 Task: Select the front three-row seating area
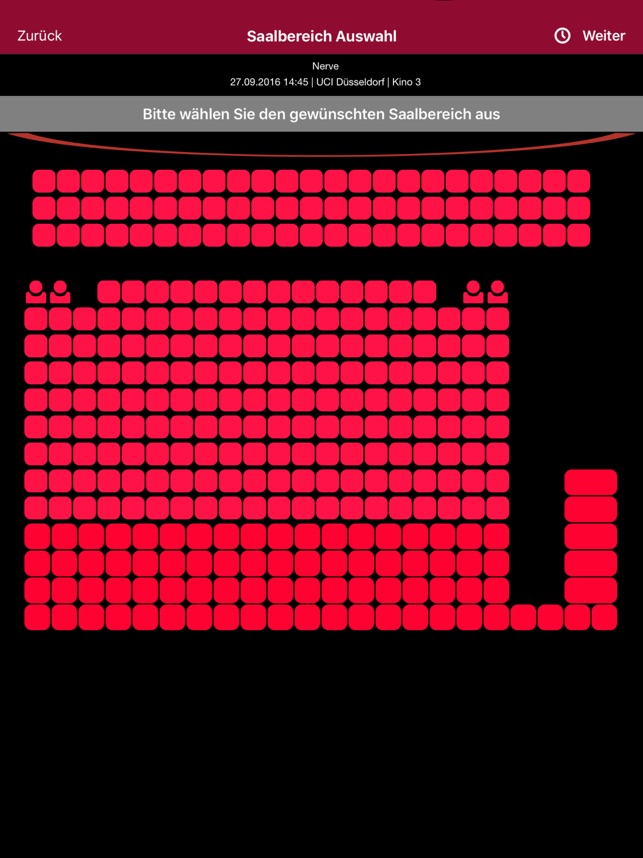[x=310, y=208]
